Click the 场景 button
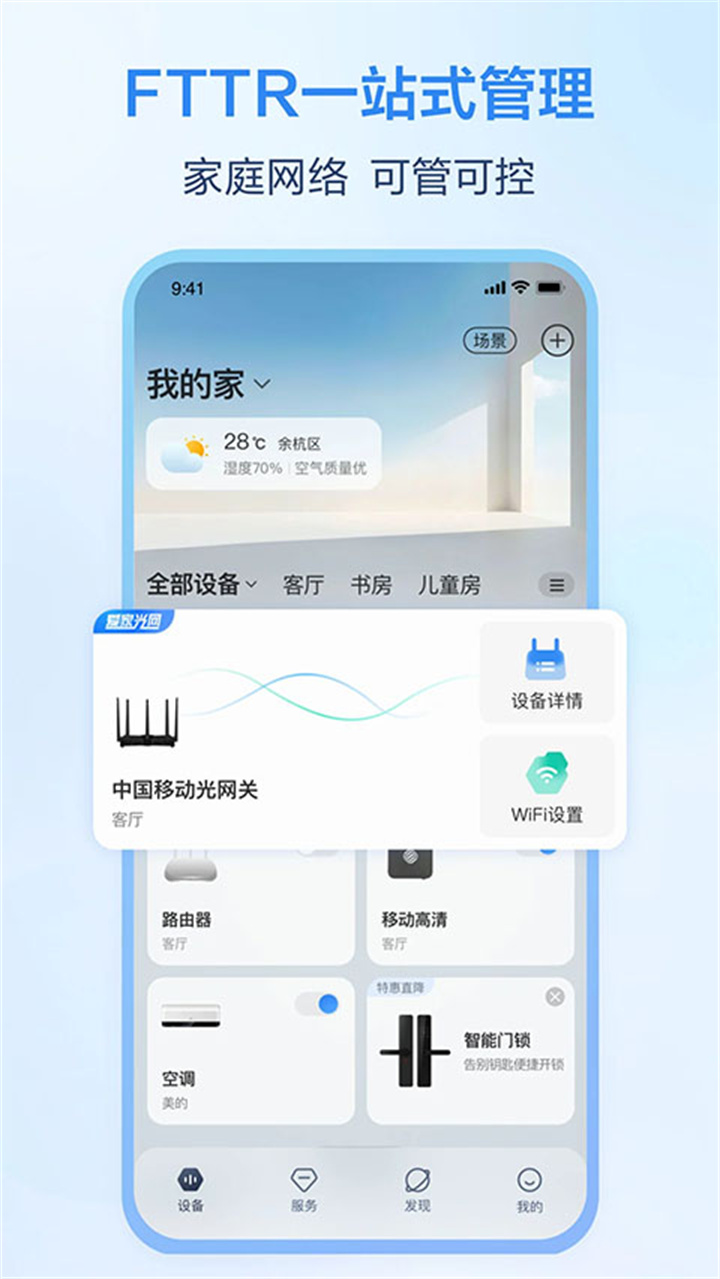 (x=490, y=340)
